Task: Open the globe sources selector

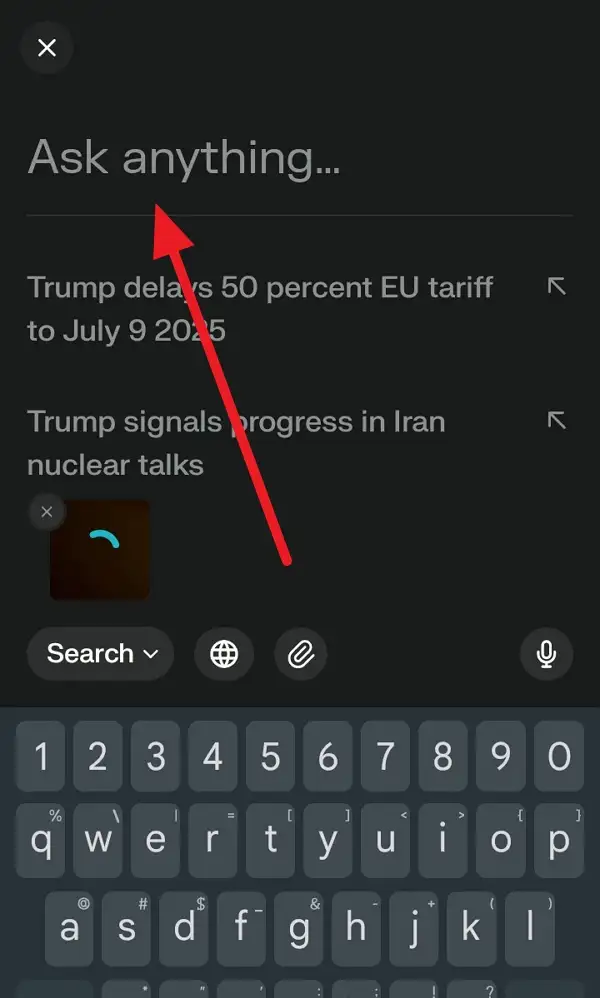Action: (x=224, y=654)
